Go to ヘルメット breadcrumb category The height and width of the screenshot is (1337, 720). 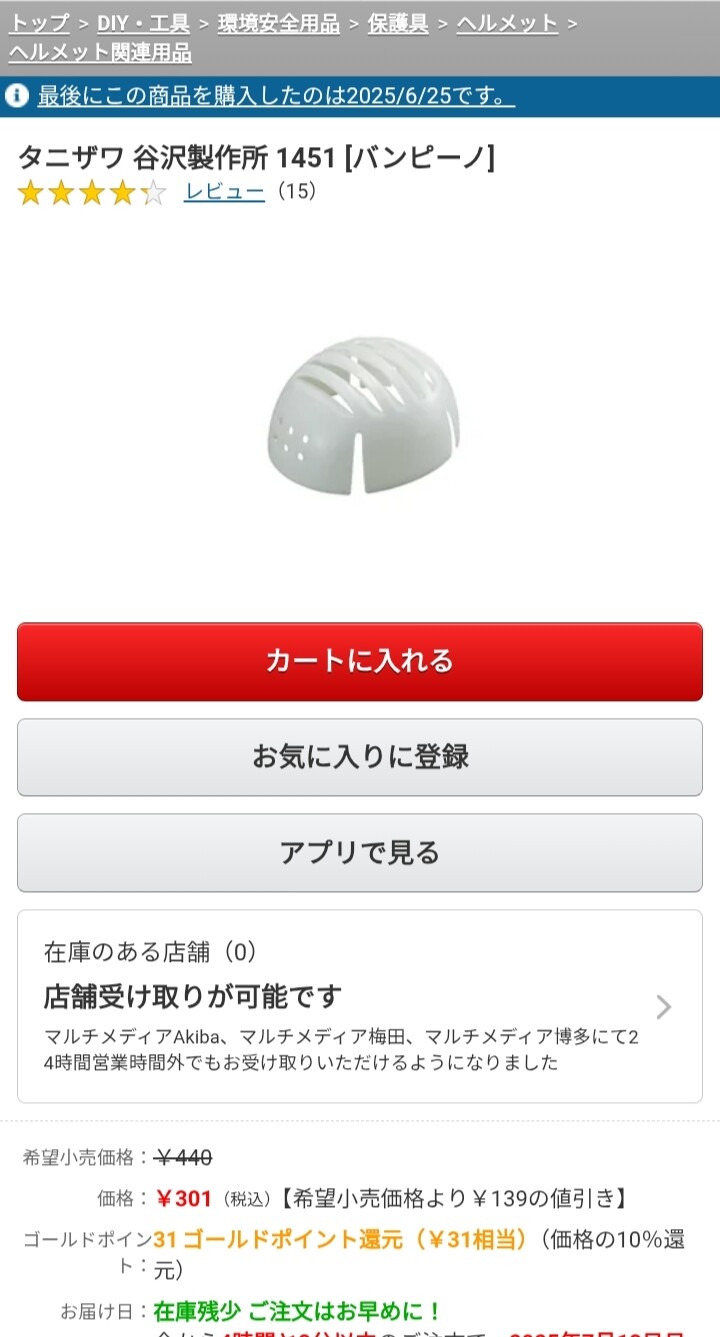pyautogui.click(x=507, y=23)
